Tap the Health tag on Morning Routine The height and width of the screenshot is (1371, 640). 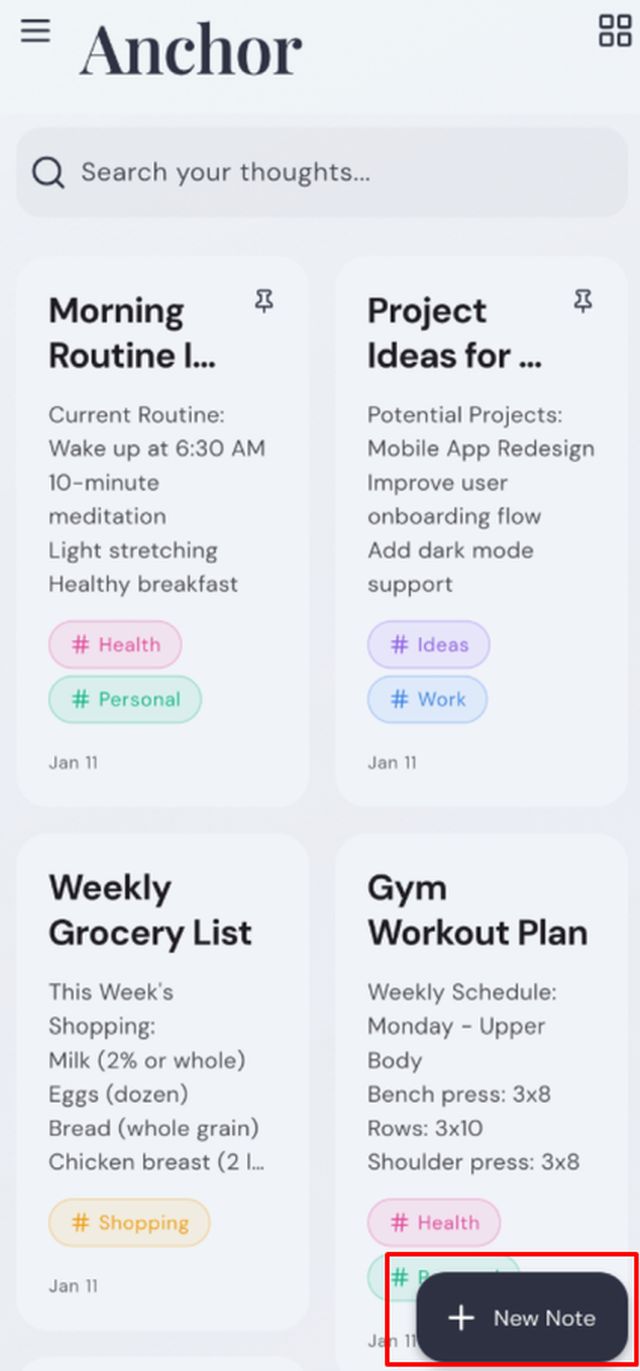[x=115, y=645]
